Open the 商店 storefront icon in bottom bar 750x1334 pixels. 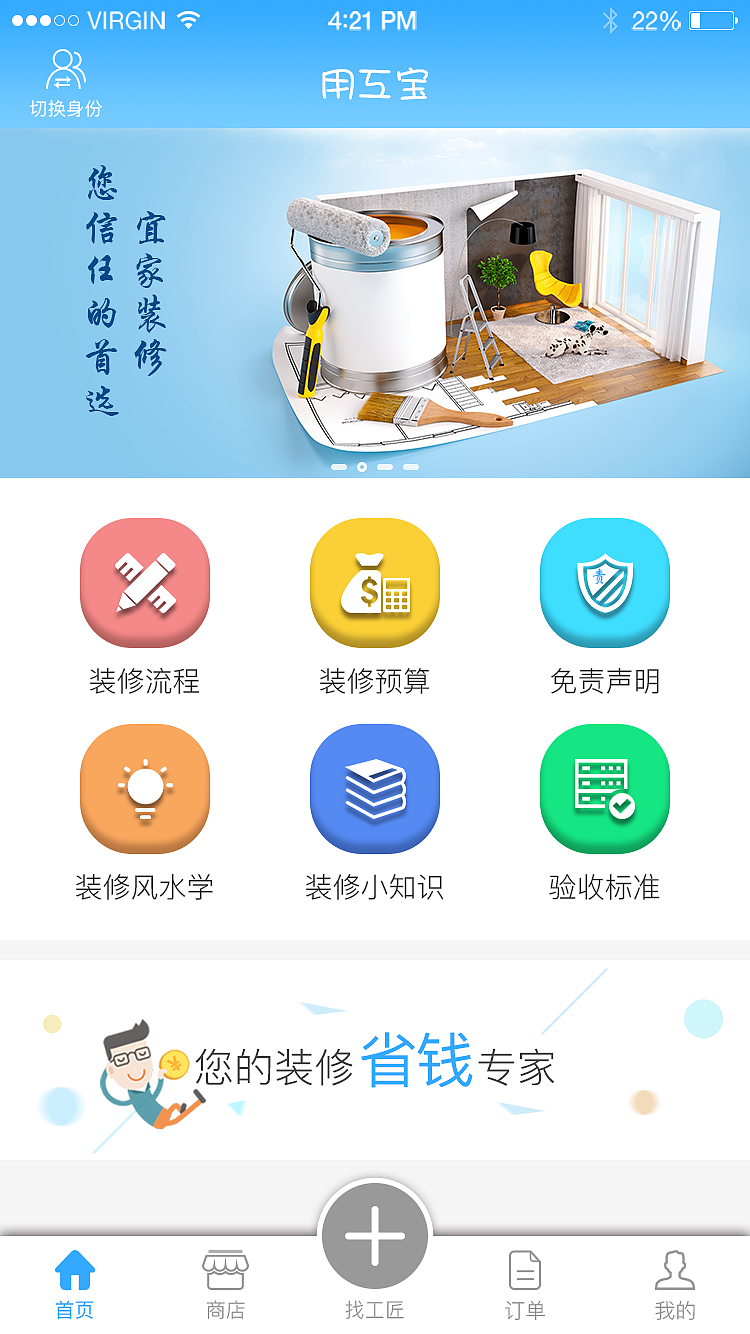point(225,1271)
